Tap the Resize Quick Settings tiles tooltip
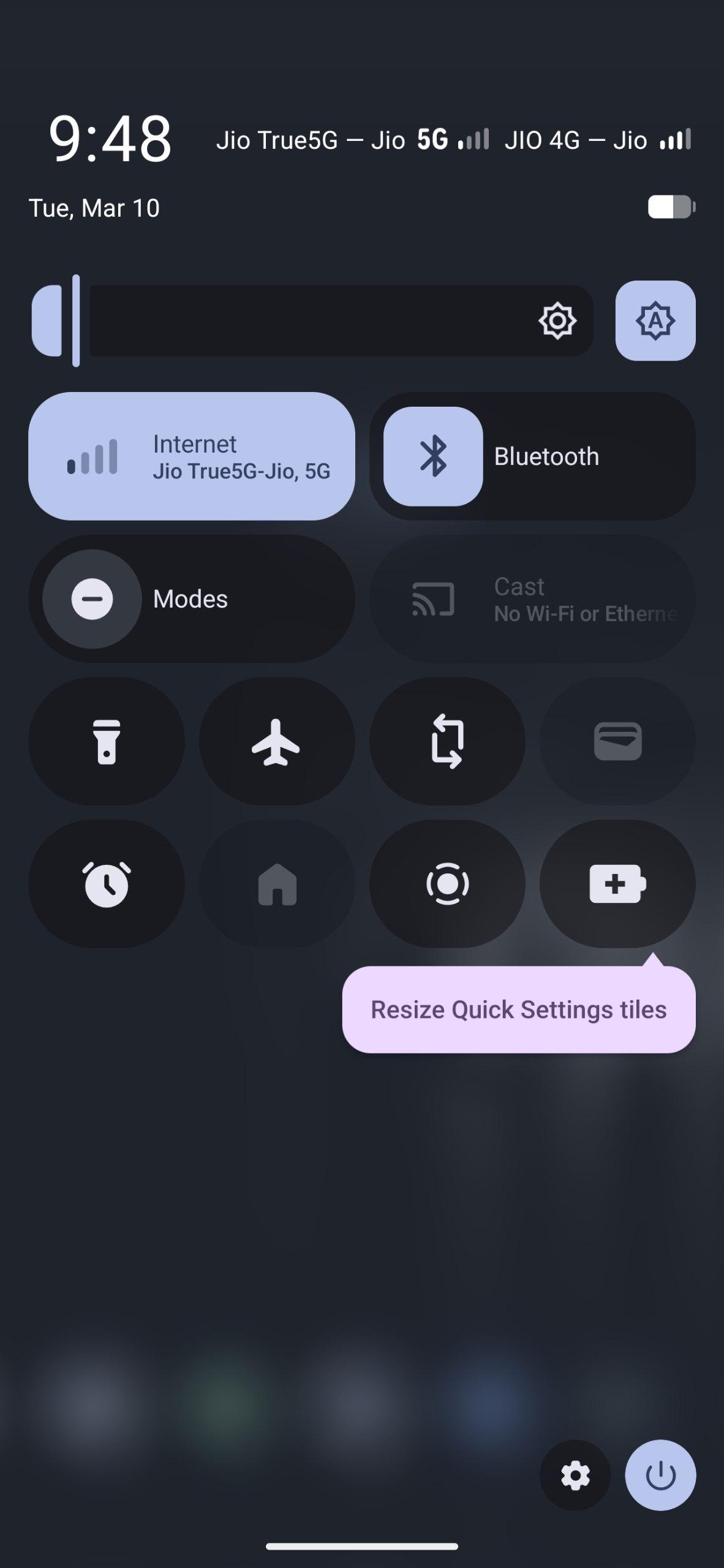 [518, 1009]
